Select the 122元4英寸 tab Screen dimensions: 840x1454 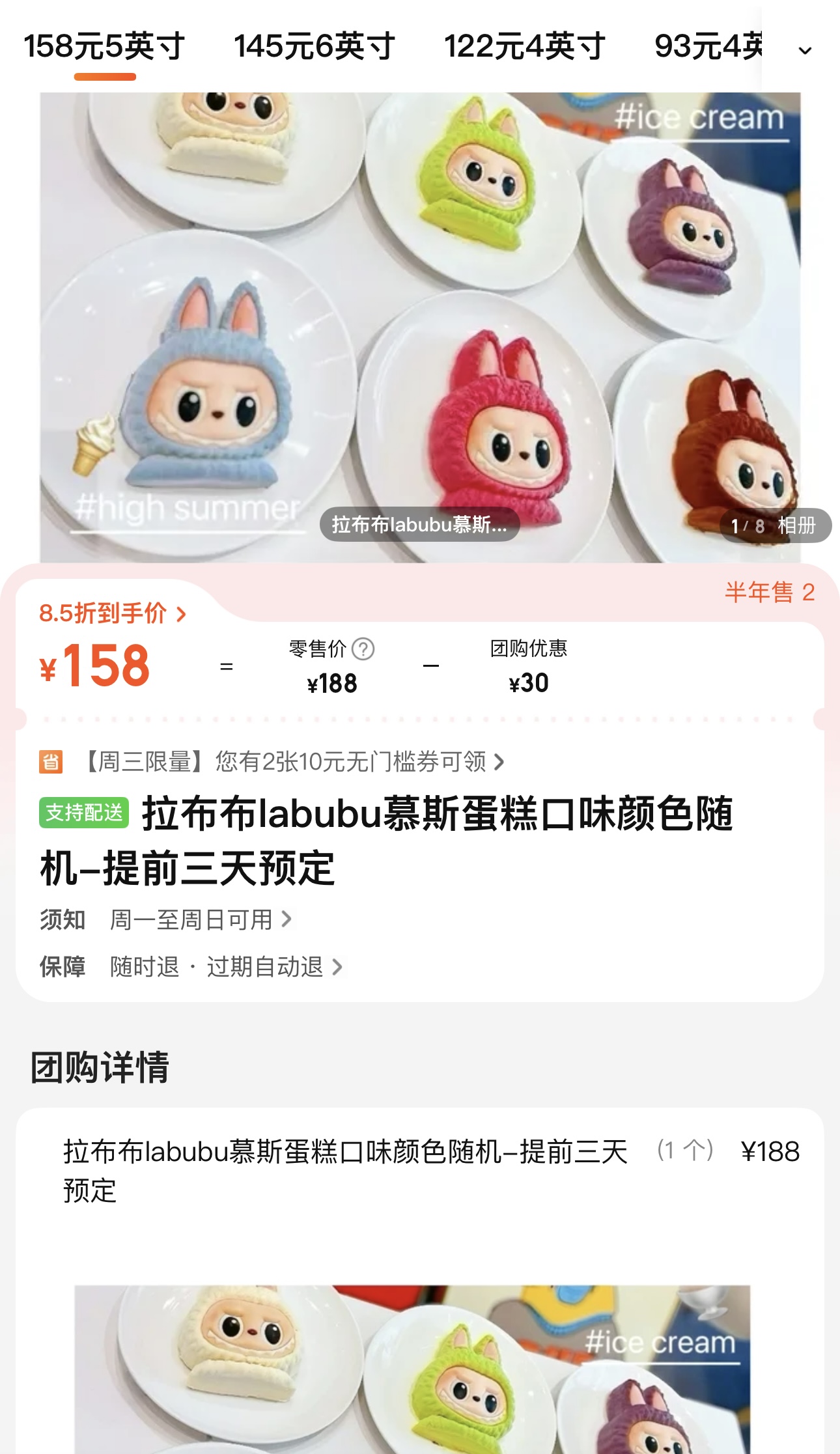524,47
